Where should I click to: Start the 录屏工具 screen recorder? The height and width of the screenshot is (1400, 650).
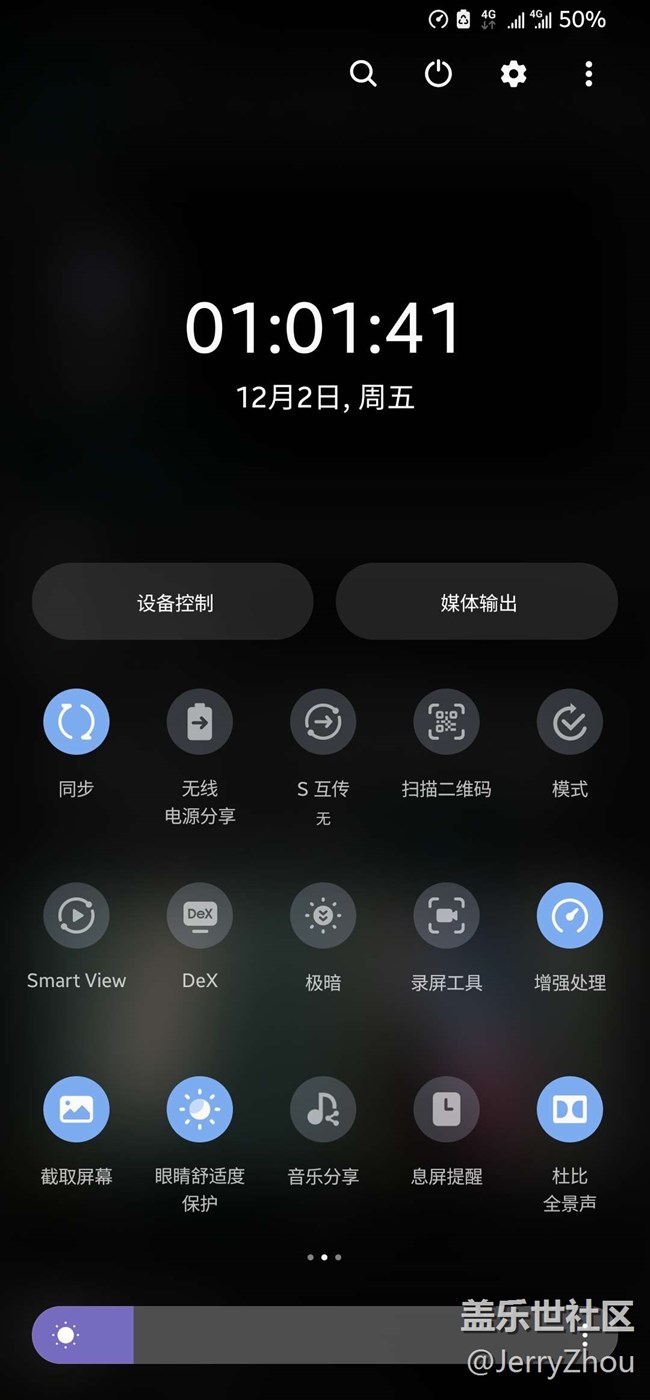pos(446,915)
